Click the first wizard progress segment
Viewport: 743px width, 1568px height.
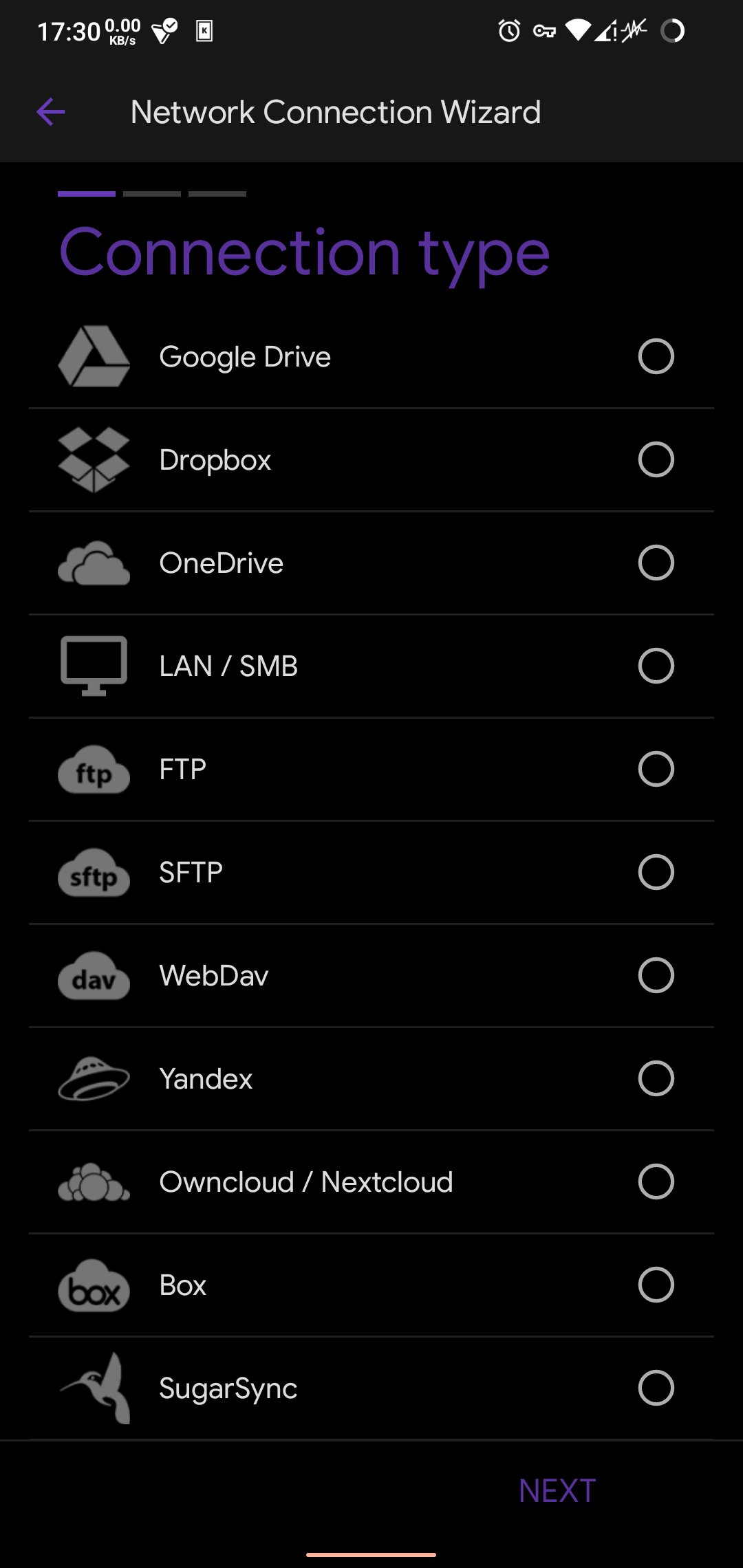pyautogui.click(x=85, y=195)
